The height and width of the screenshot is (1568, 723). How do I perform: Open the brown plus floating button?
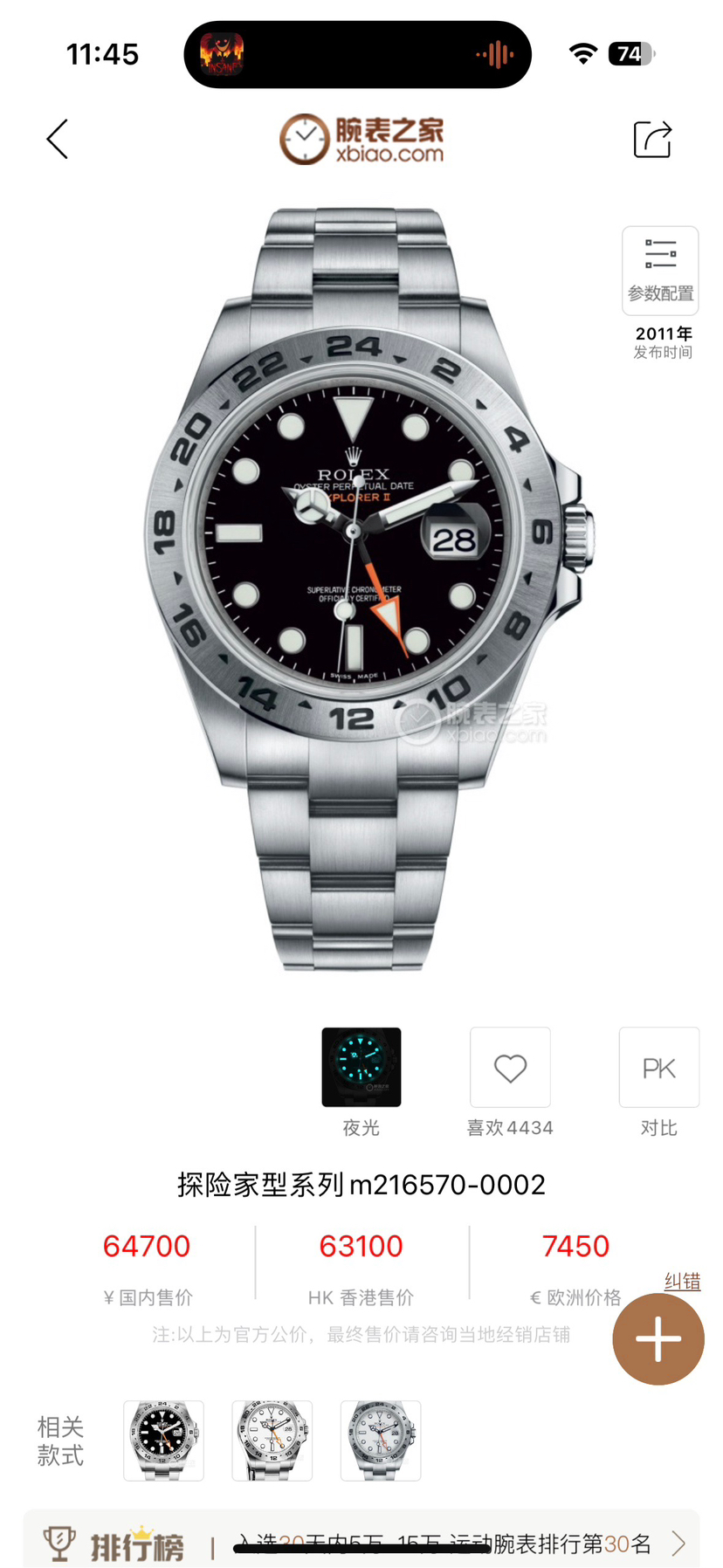[658, 1338]
